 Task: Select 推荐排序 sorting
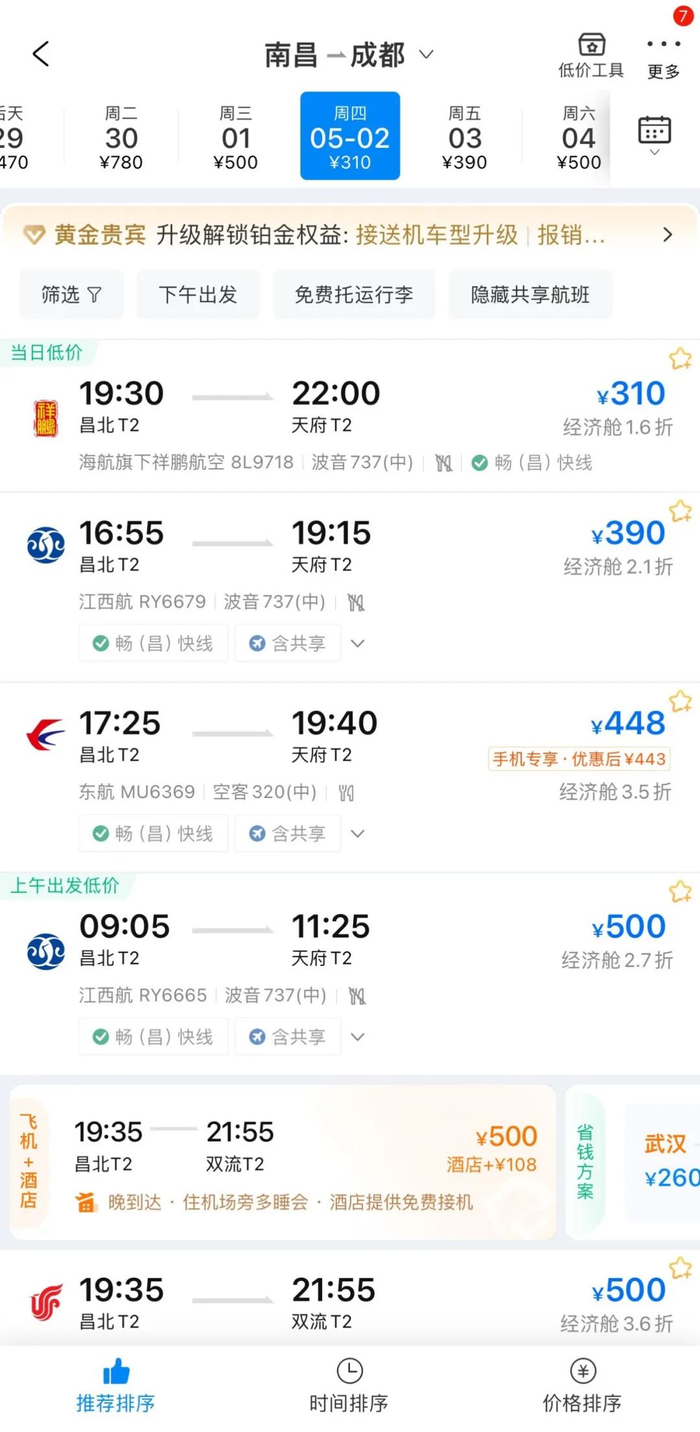coord(116,1386)
